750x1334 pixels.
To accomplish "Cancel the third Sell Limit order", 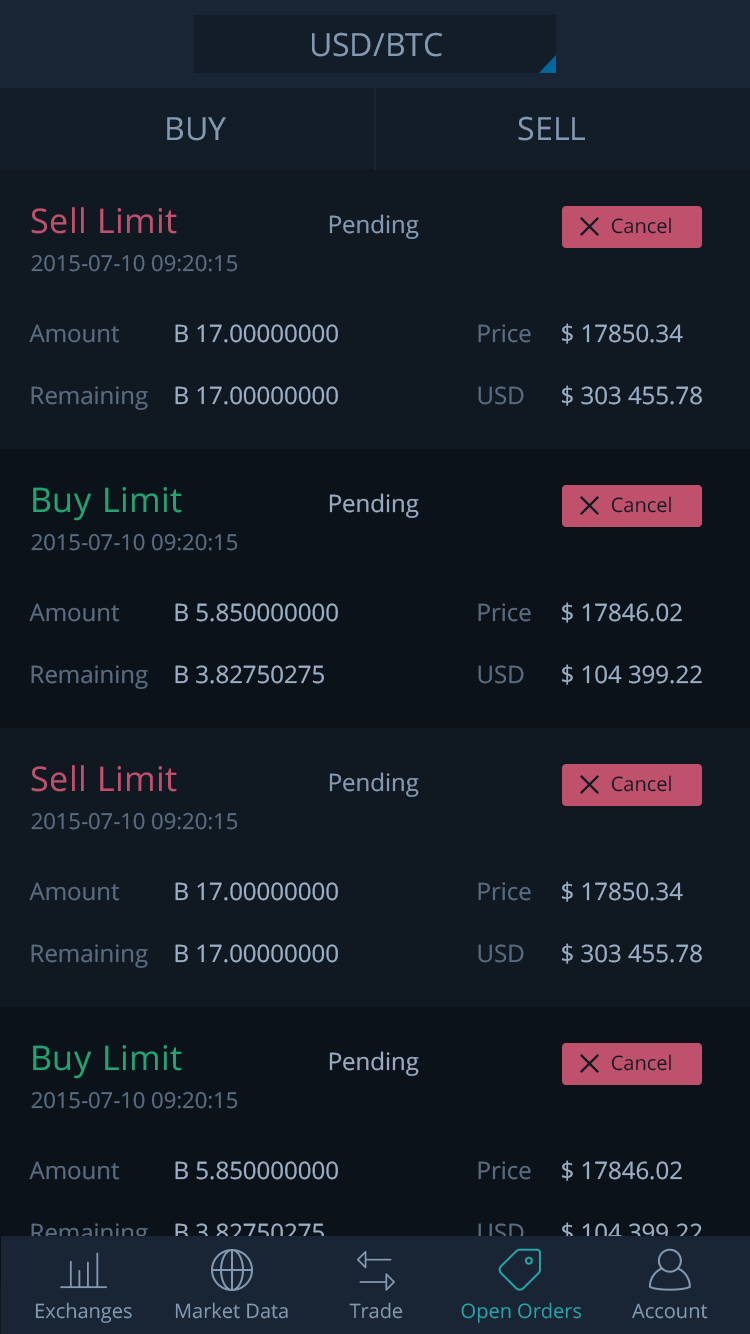I will (632, 784).
